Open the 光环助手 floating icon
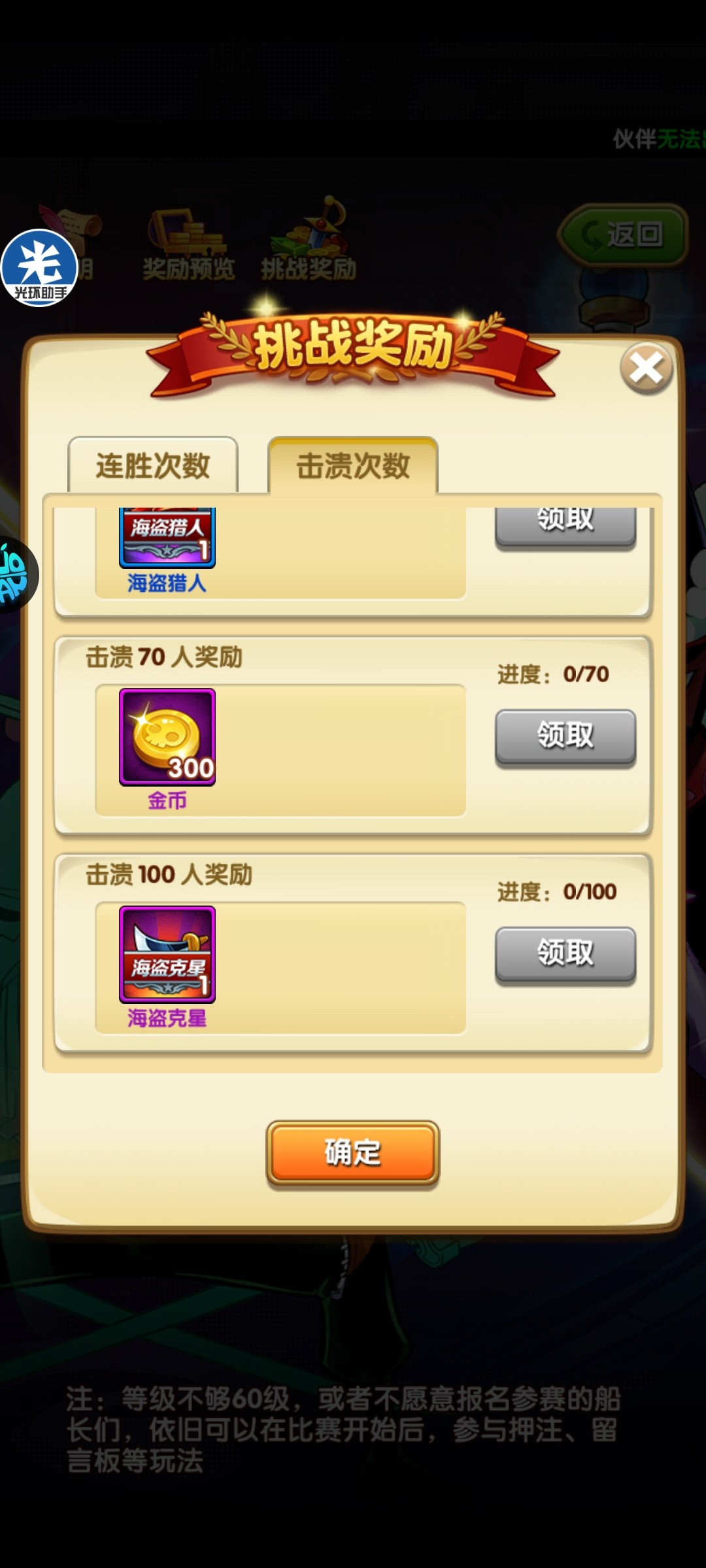Image resolution: width=706 pixels, height=1568 pixels. [39, 268]
